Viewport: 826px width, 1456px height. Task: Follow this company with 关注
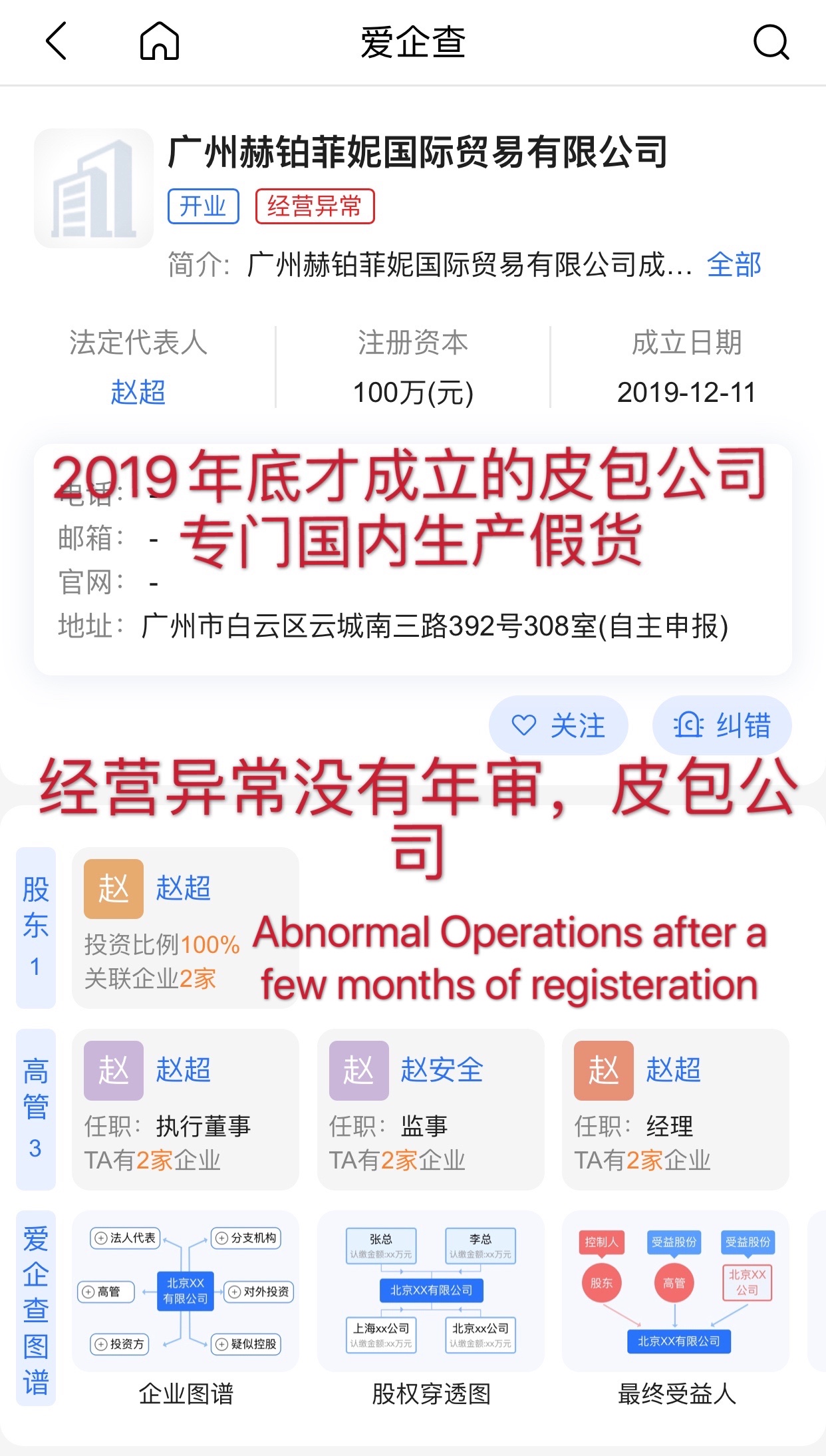click(559, 725)
